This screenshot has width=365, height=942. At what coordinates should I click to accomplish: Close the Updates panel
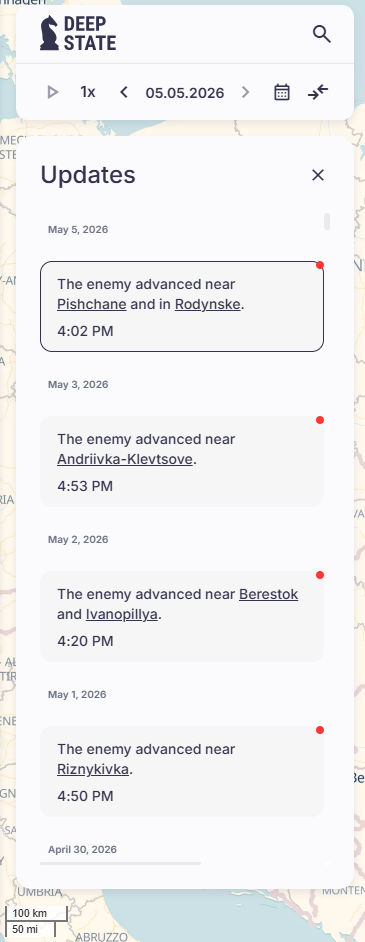tap(318, 175)
